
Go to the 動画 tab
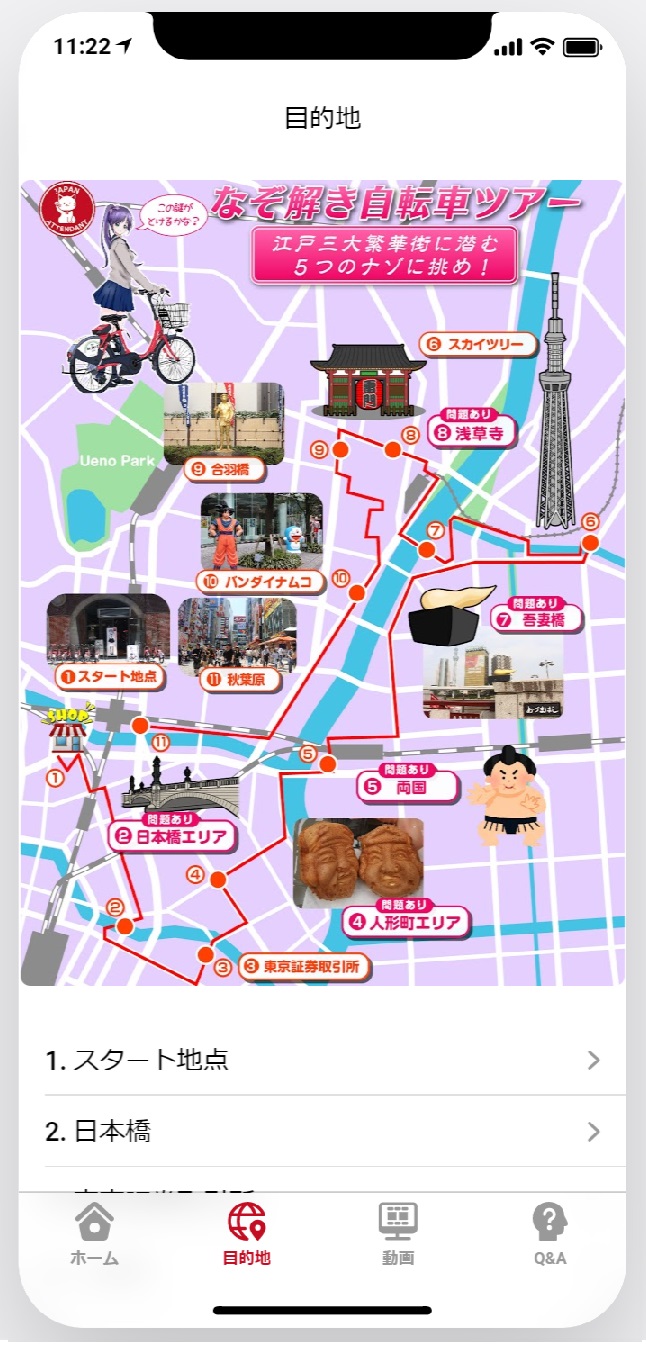coord(398,1235)
